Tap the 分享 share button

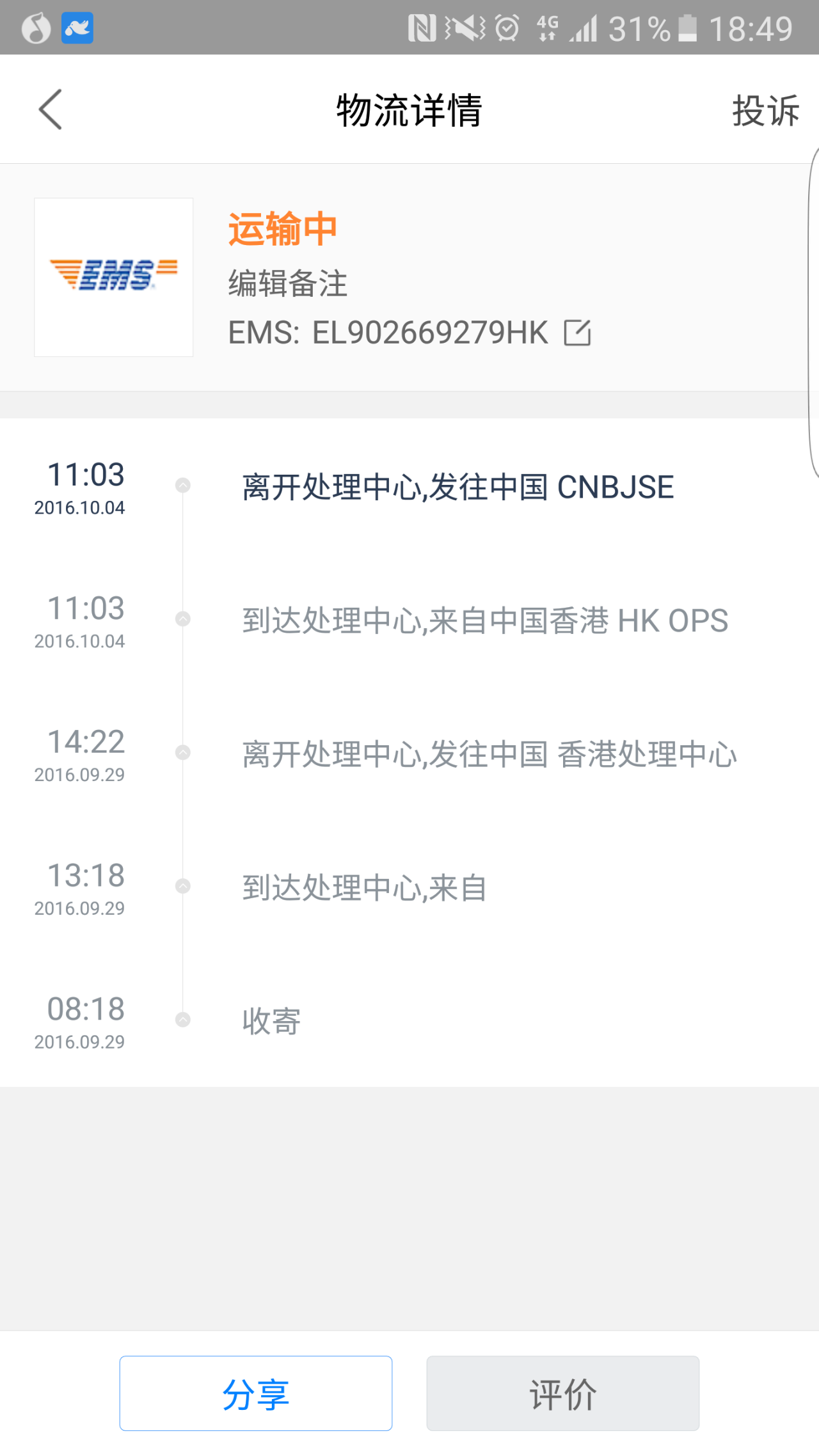pos(255,1393)
